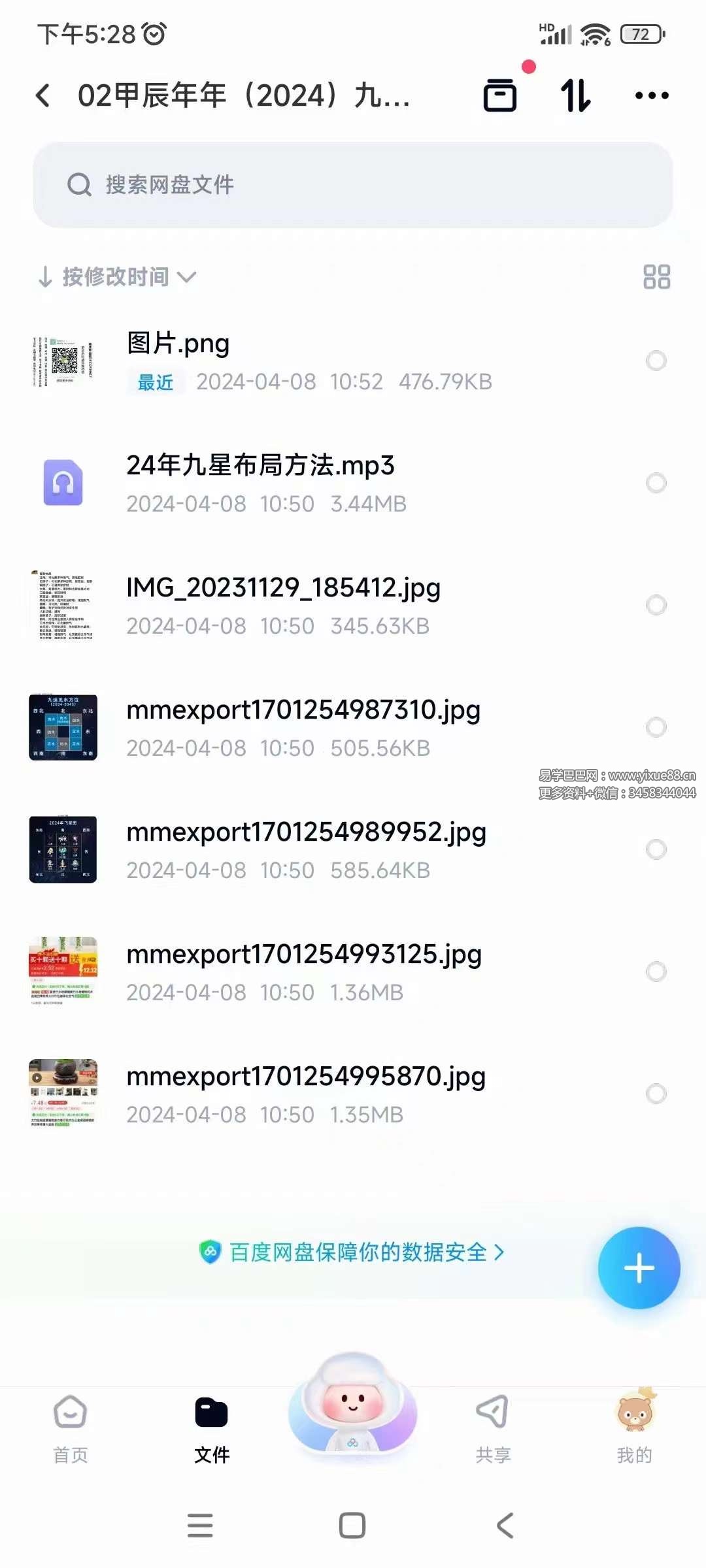Tap the magnifier icon in the search bar

pos(80,185)
